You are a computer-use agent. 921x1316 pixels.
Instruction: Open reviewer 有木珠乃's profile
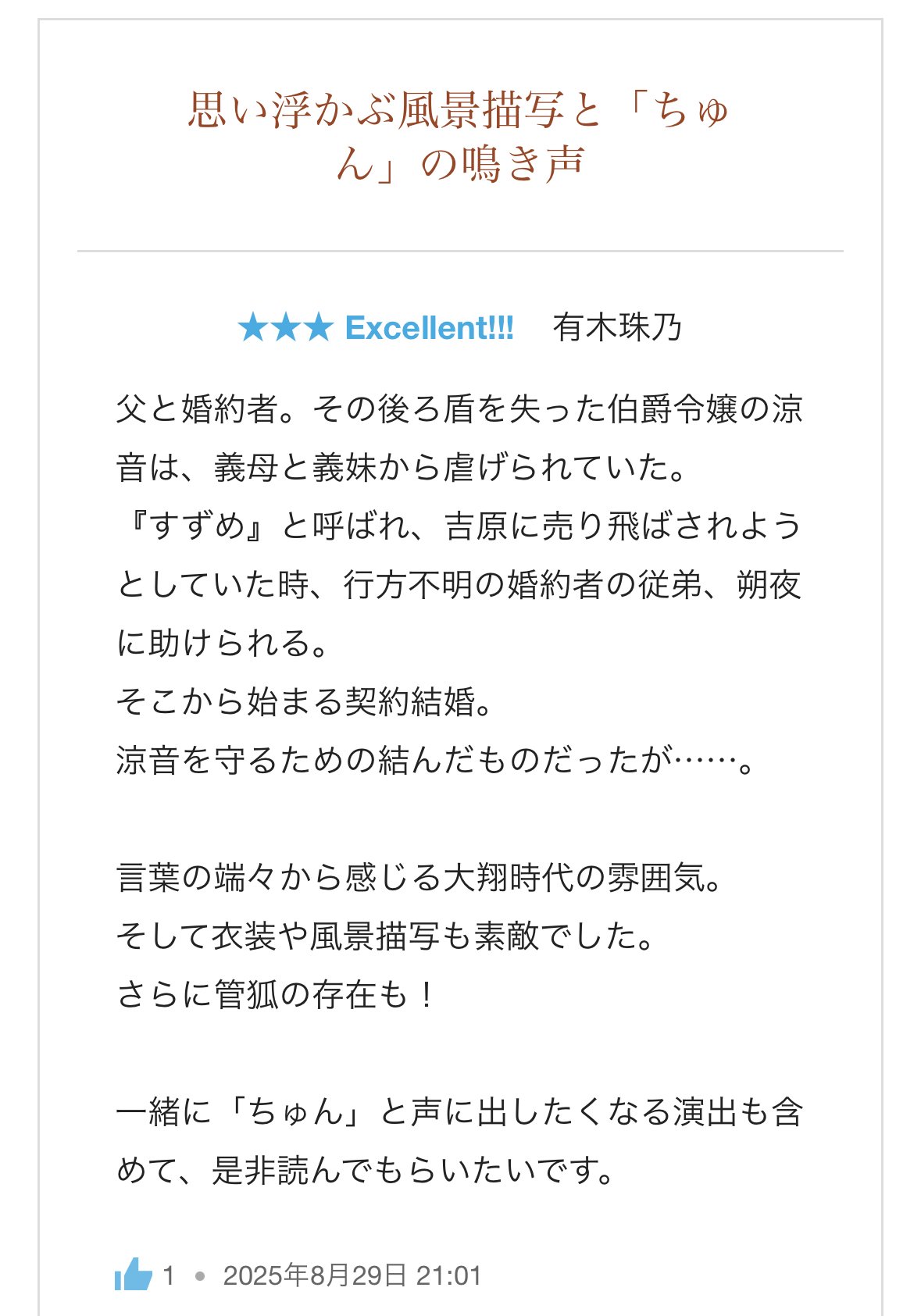pos(617,327)
